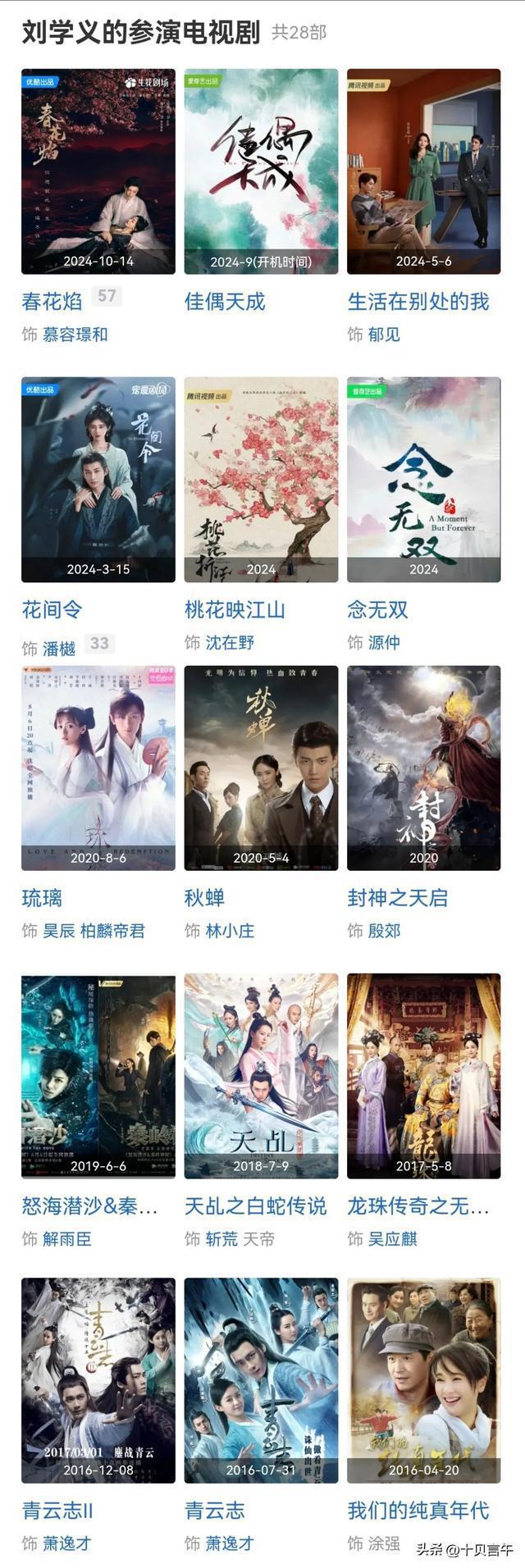Open the 念无双 drama poster
The height and width of the screenshot is (1568, 525).
point(423,479)
